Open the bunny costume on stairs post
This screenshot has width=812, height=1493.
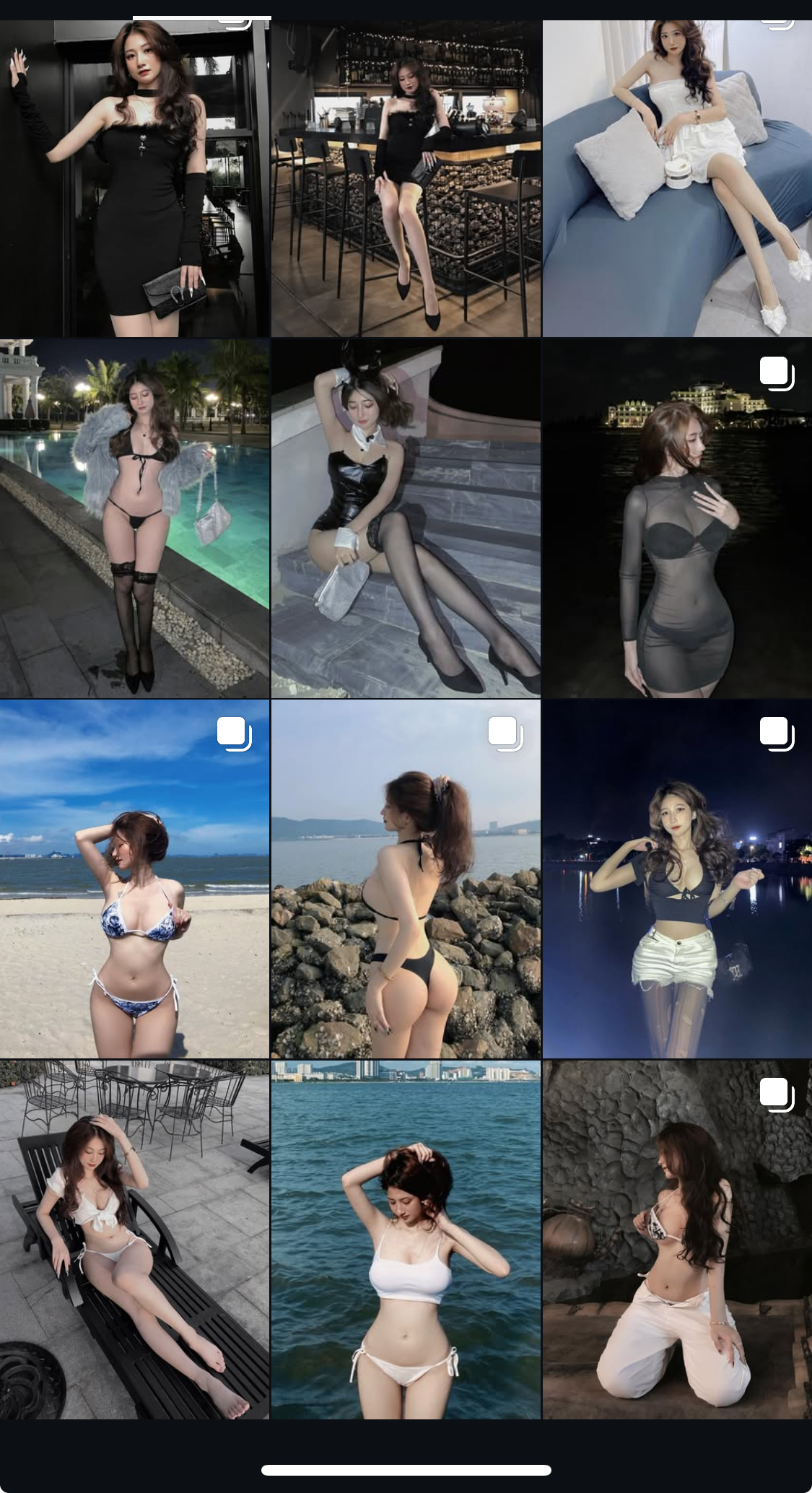[x=406, y=518]
